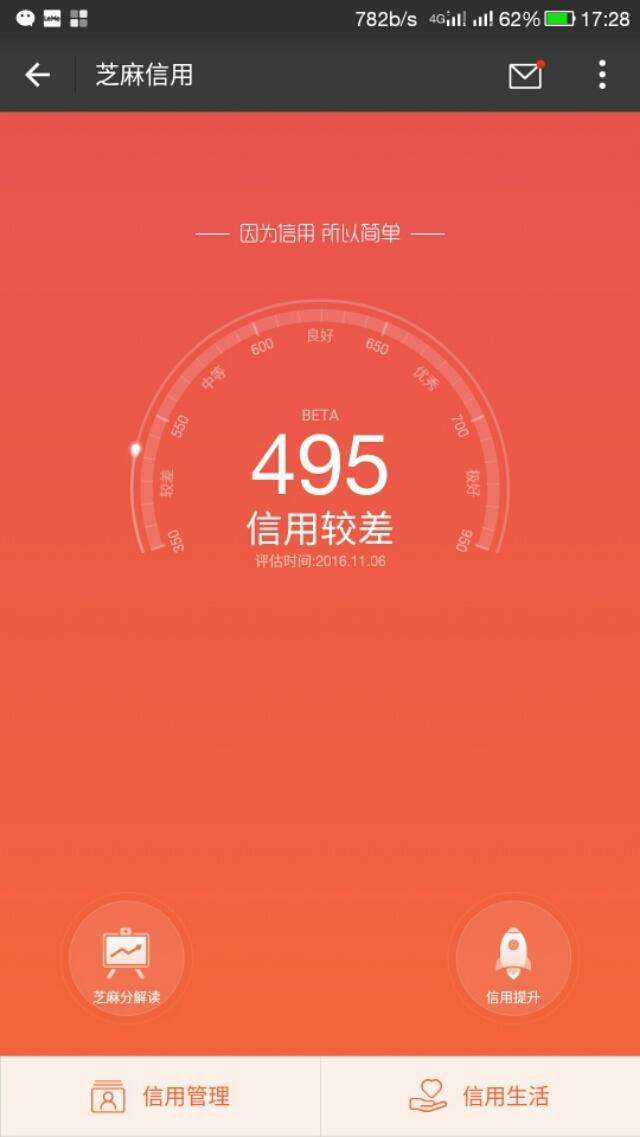The image size is (640, 1137).
Task: Open 芝麻分解读 score explanation
Action: (x=126, y=958)
